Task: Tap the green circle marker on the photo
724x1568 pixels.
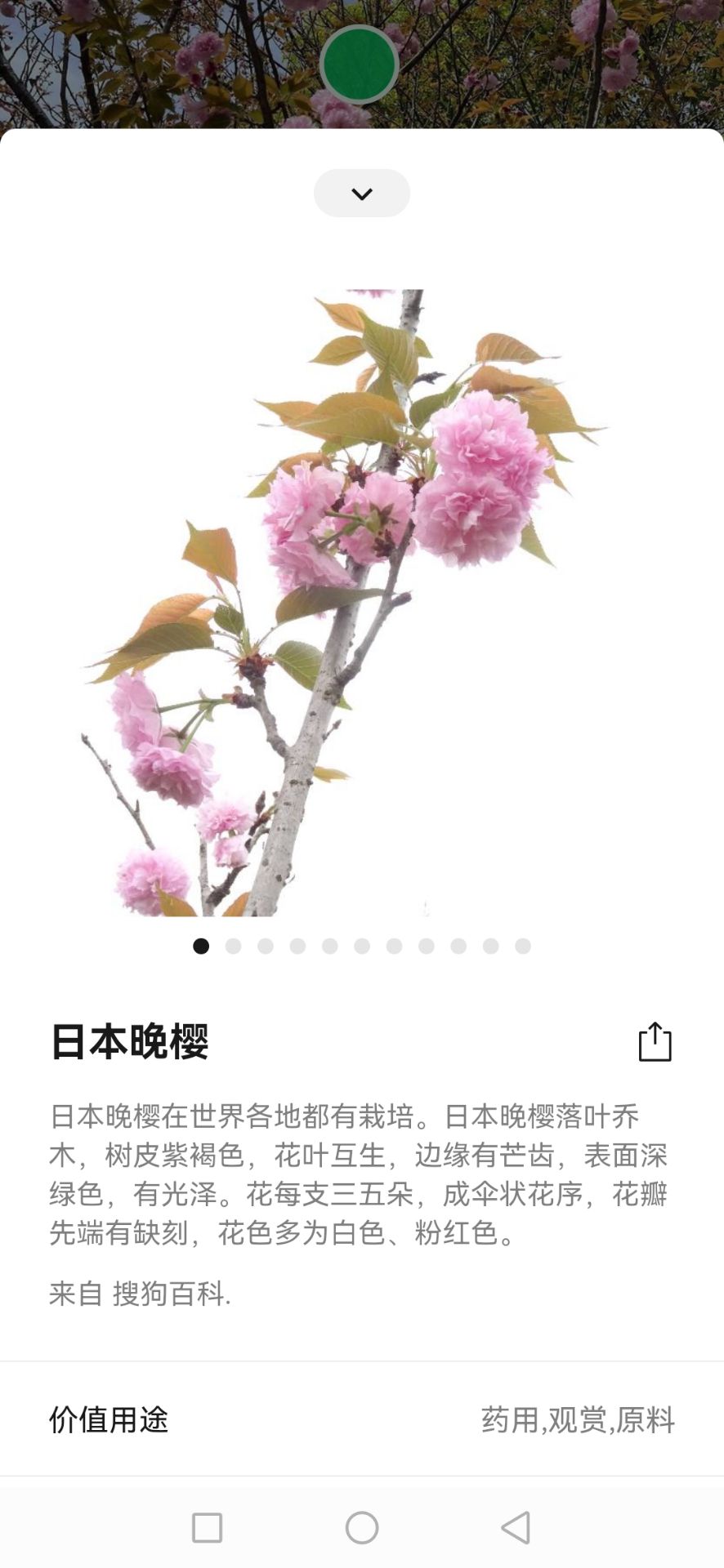Action: point(359,65)
